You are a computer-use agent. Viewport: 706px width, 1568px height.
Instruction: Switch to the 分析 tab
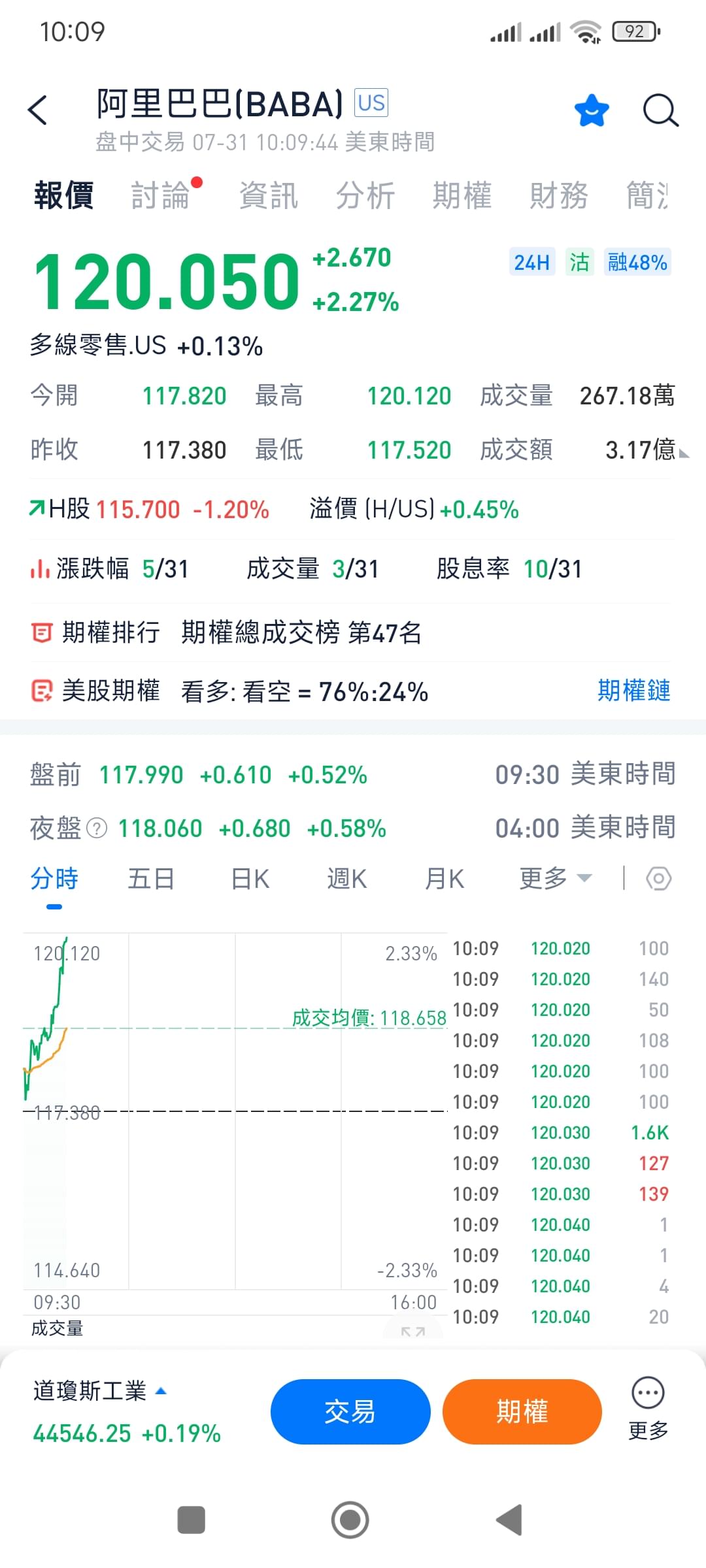[x=365, y=196]
